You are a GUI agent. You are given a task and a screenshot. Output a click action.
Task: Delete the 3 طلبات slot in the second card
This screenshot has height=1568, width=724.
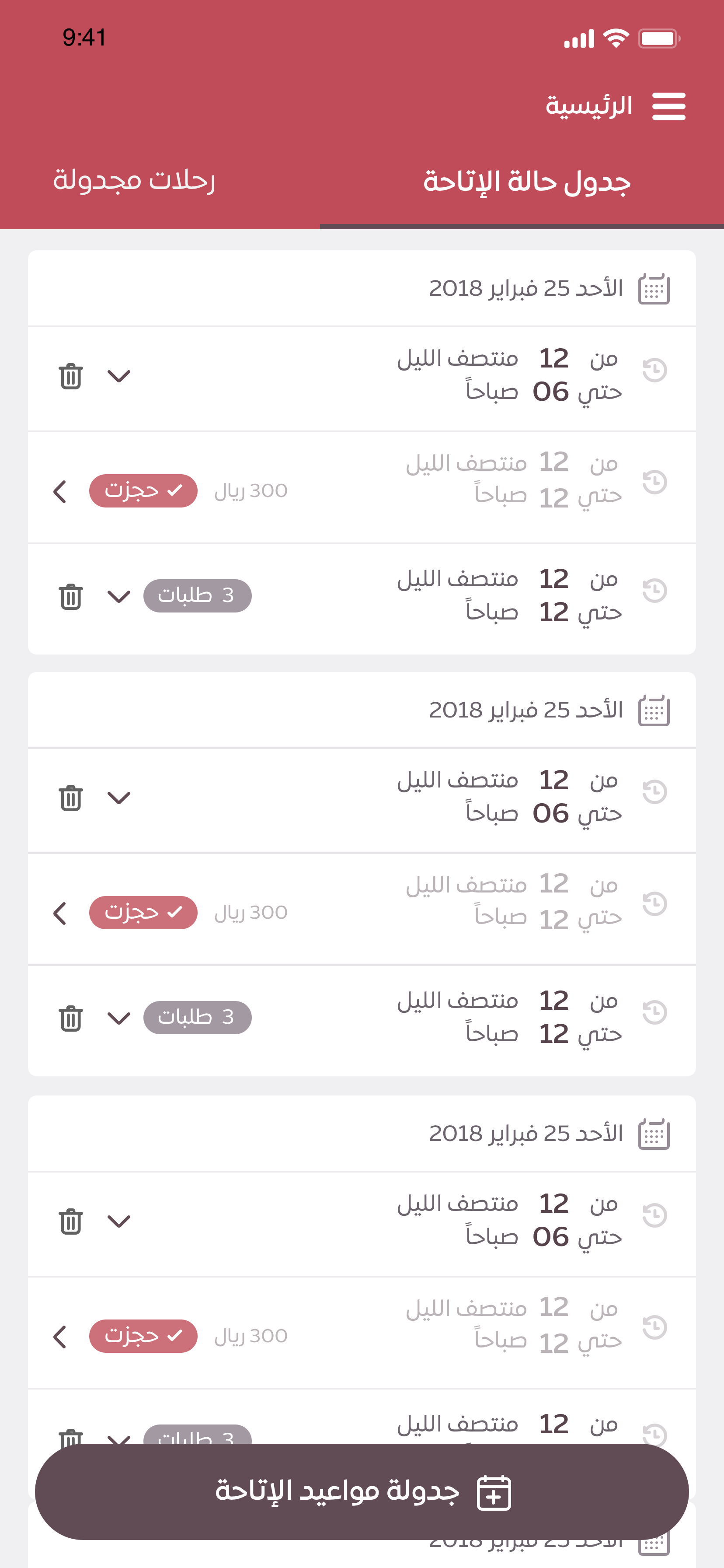click(x=70, y=1018)
